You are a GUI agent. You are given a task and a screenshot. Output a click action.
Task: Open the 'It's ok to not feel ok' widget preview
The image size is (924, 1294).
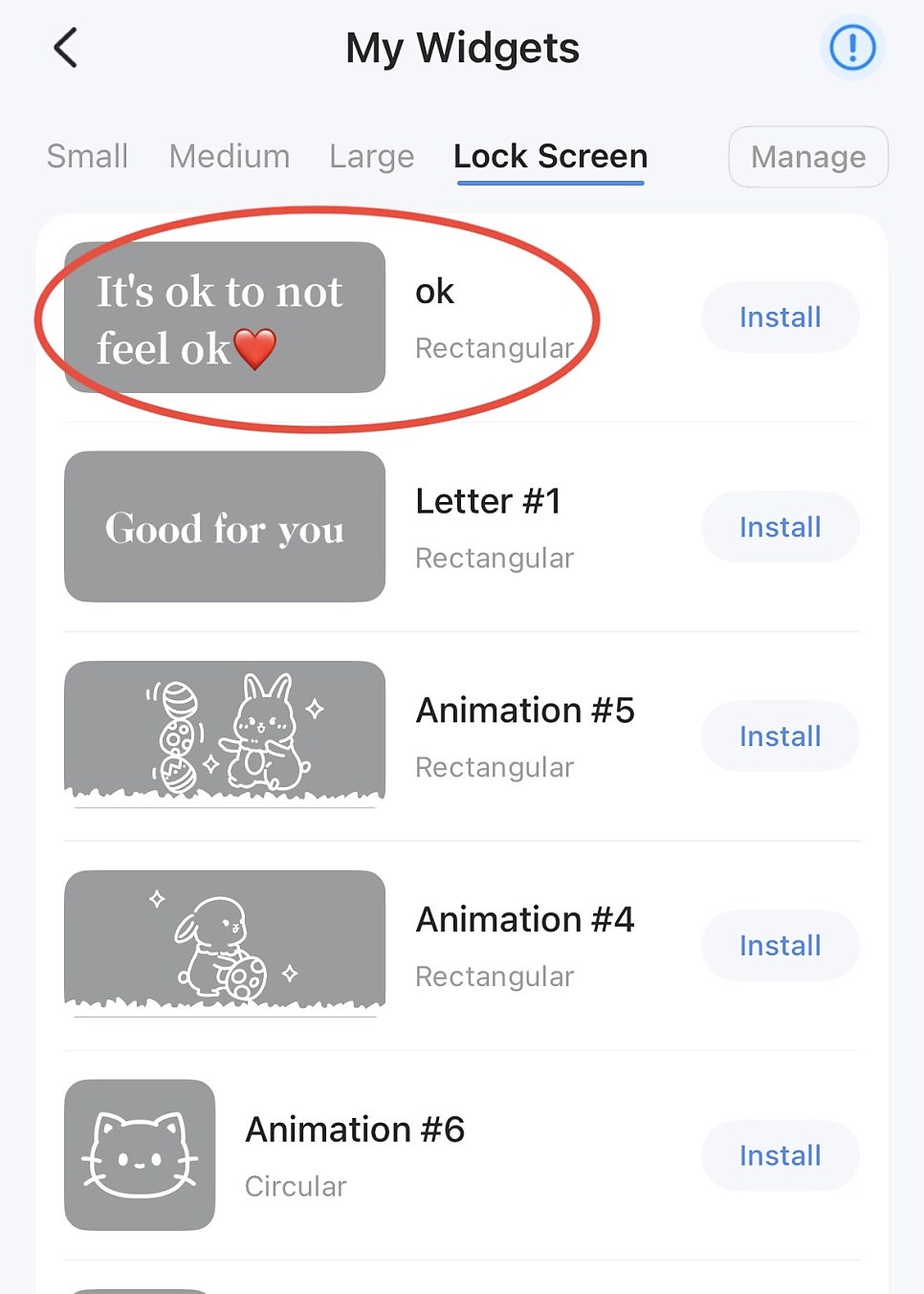click(225, 318)
